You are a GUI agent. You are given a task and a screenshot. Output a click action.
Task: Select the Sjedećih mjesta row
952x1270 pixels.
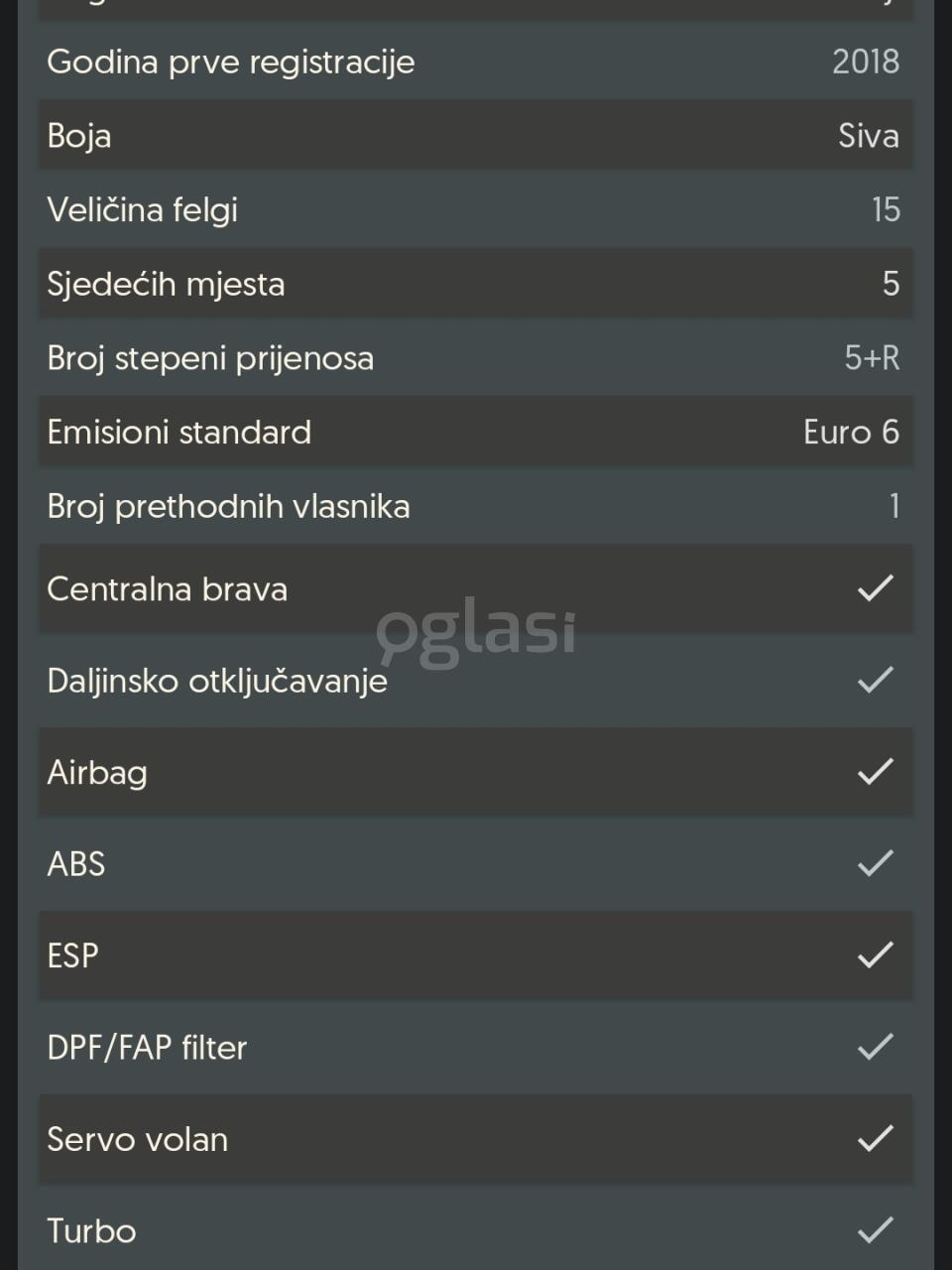(x=476, y=284)
